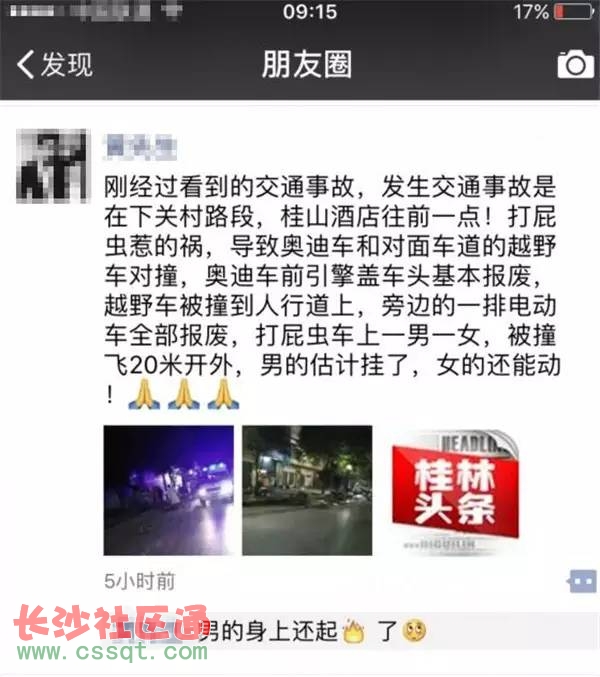Open the camera to post a moment
The image size is (600, 677).
575,65
